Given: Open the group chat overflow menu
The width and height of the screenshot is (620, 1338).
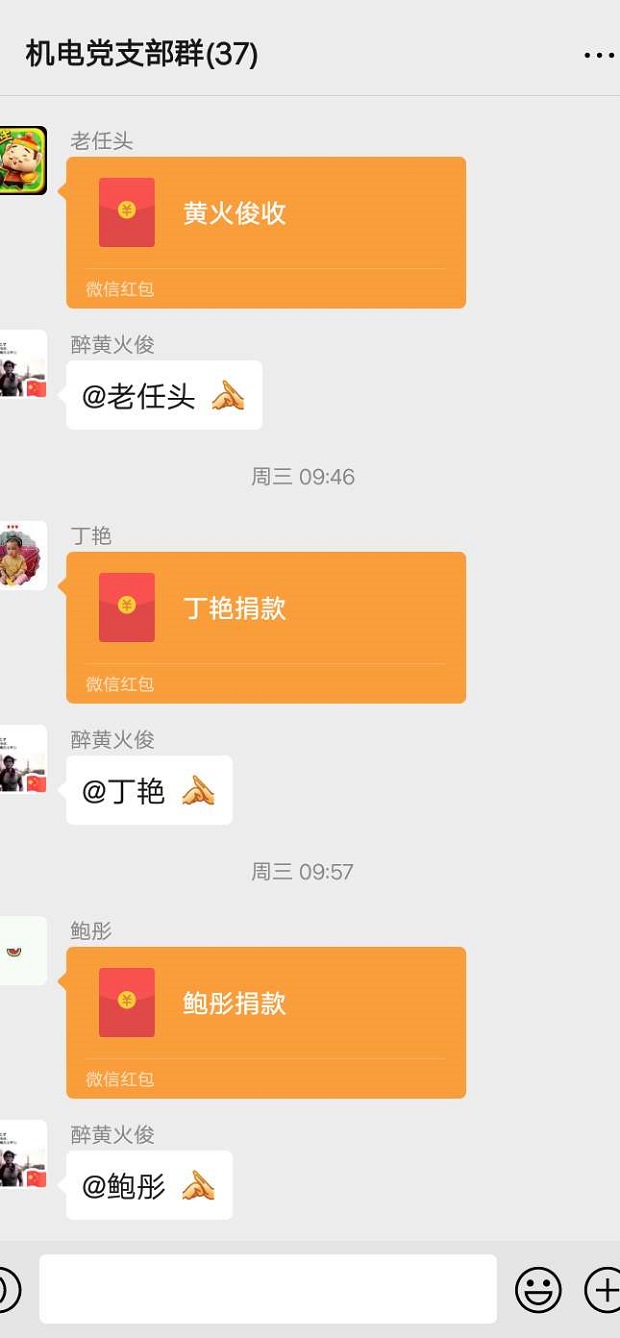Looking at the screenshot, I should point(598,55).
